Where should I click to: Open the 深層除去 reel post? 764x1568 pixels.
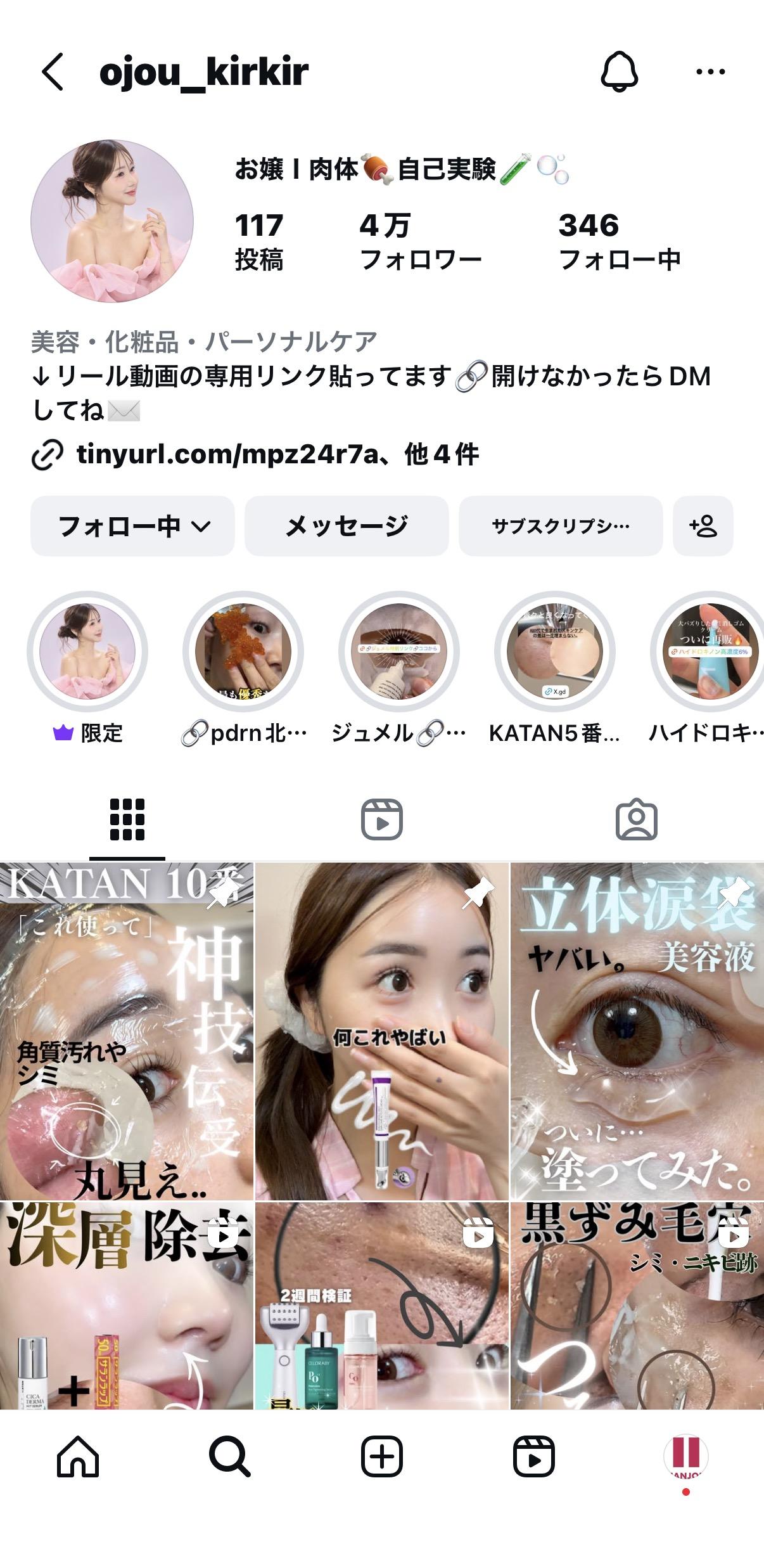(x=127, y=1305)
